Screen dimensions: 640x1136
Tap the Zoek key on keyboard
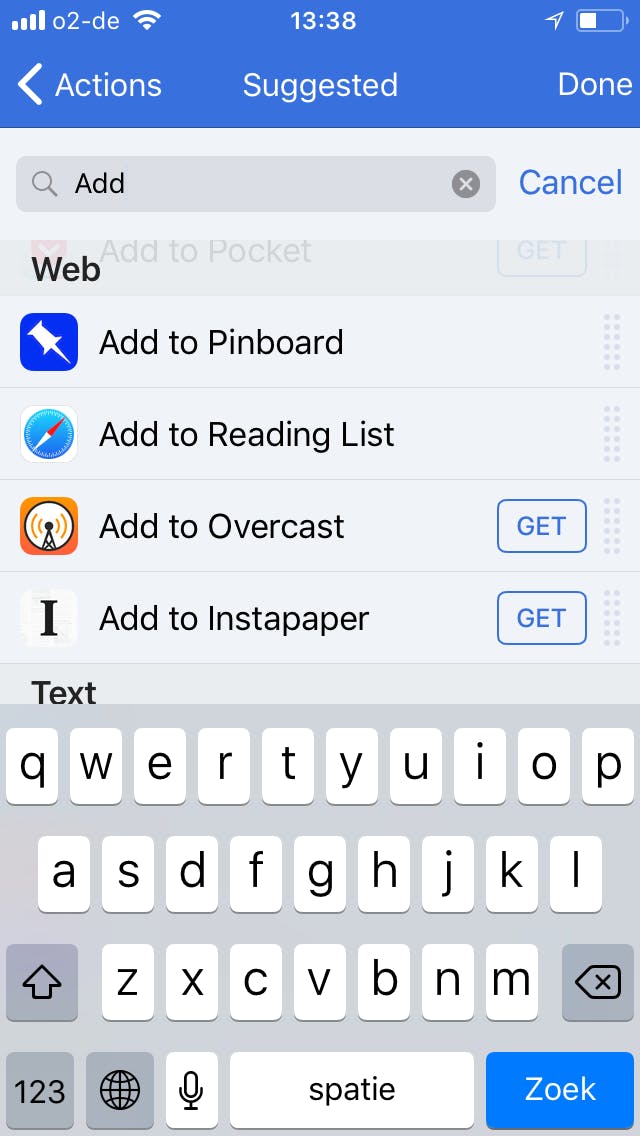tap(560, 1089)
